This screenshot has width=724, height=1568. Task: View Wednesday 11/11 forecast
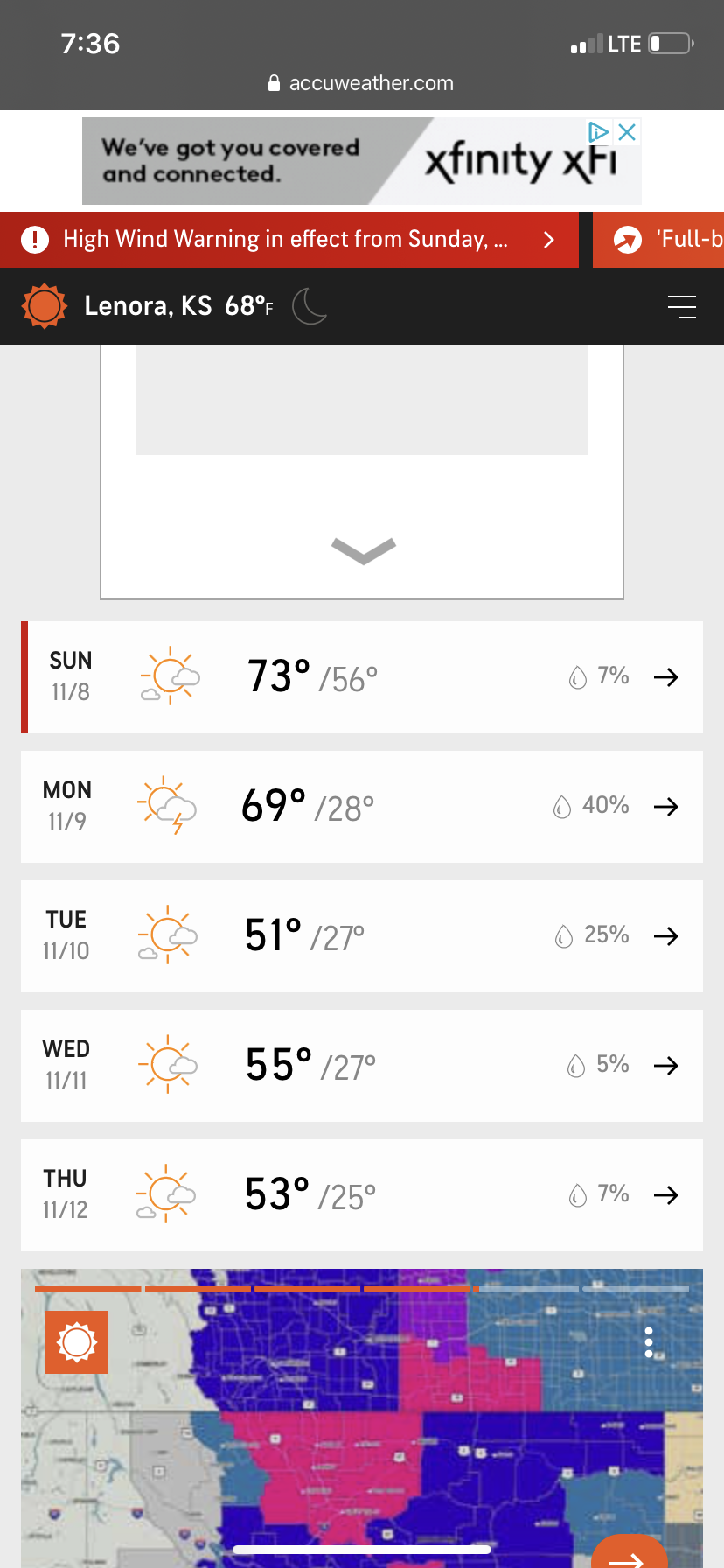[x=362, y=1066]
